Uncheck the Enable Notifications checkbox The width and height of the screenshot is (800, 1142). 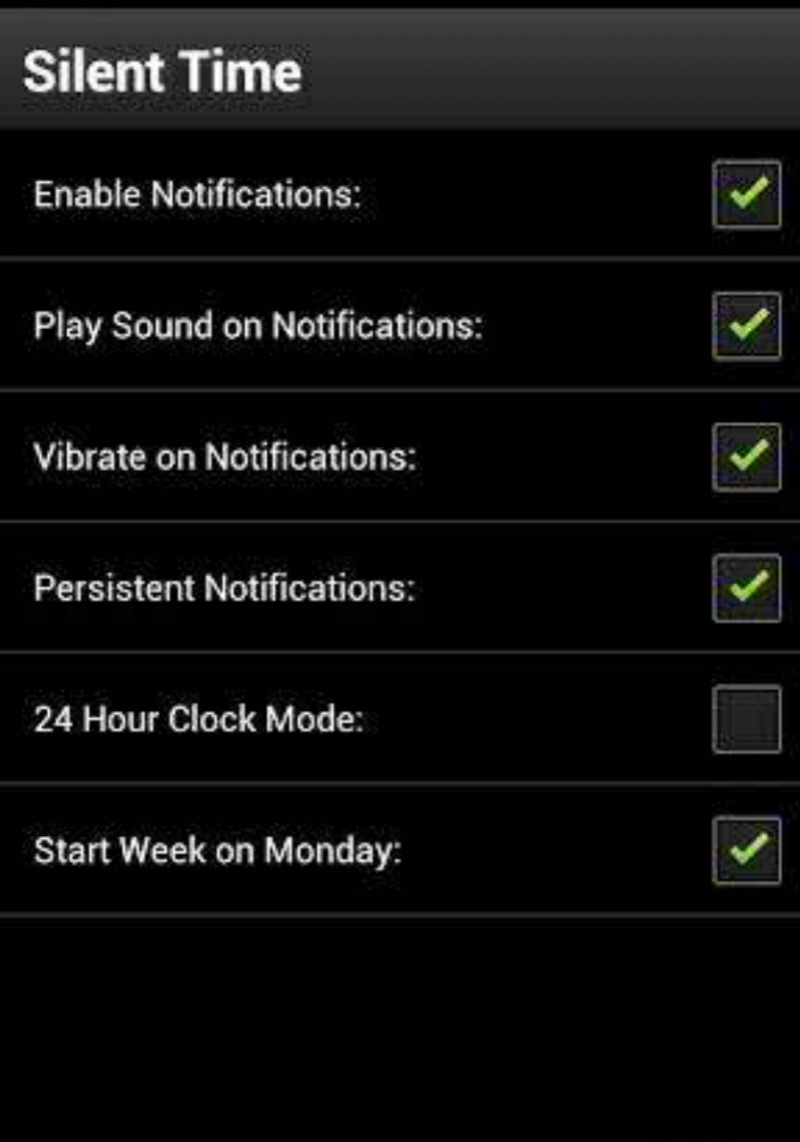tap(746, 194)
